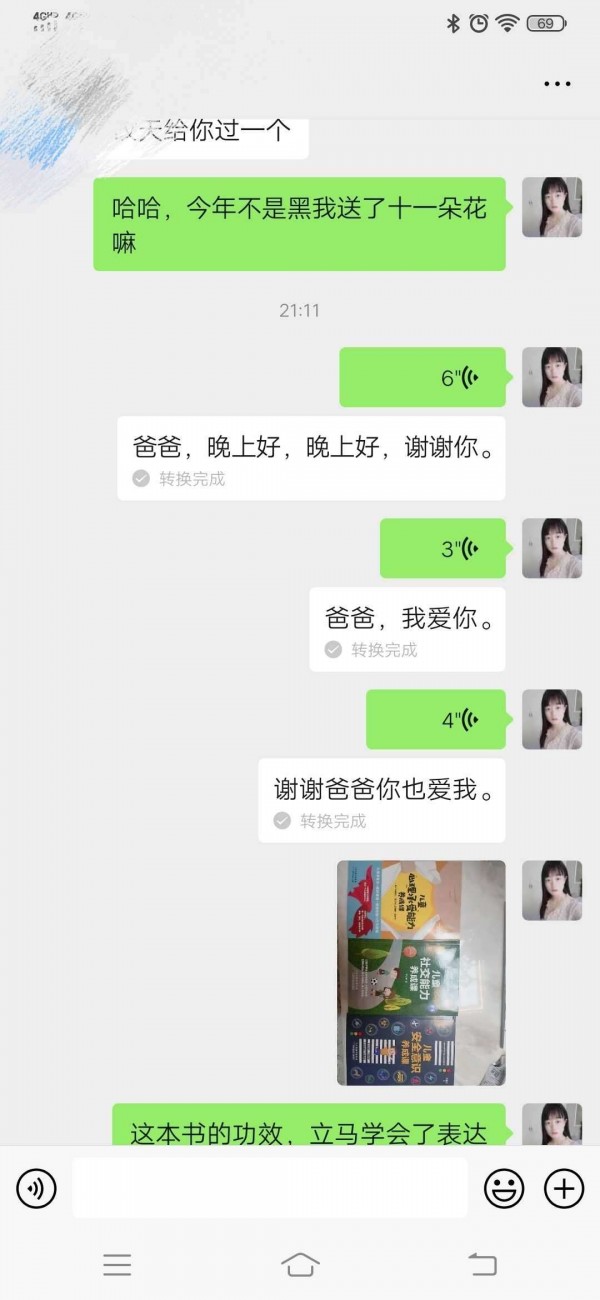
Task: Play the 4-second voice message
Action: tap(436, 719)
